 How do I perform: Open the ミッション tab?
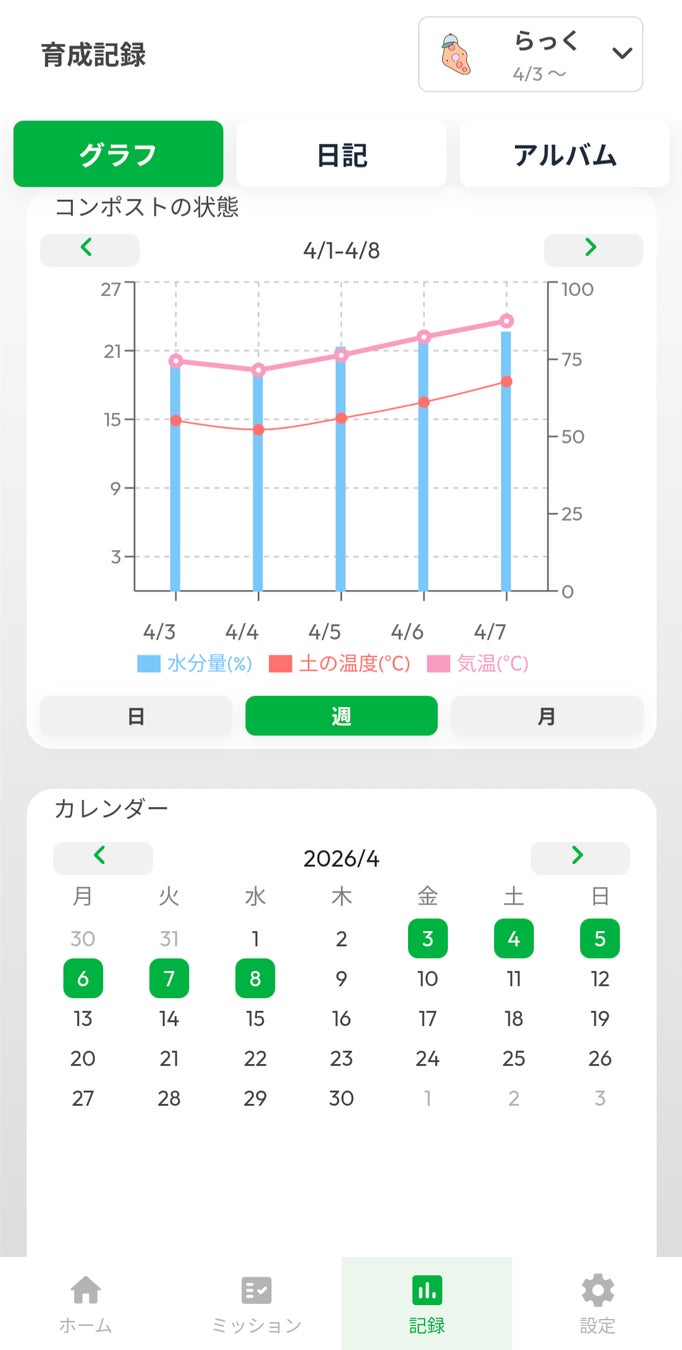pos(256,1304)
